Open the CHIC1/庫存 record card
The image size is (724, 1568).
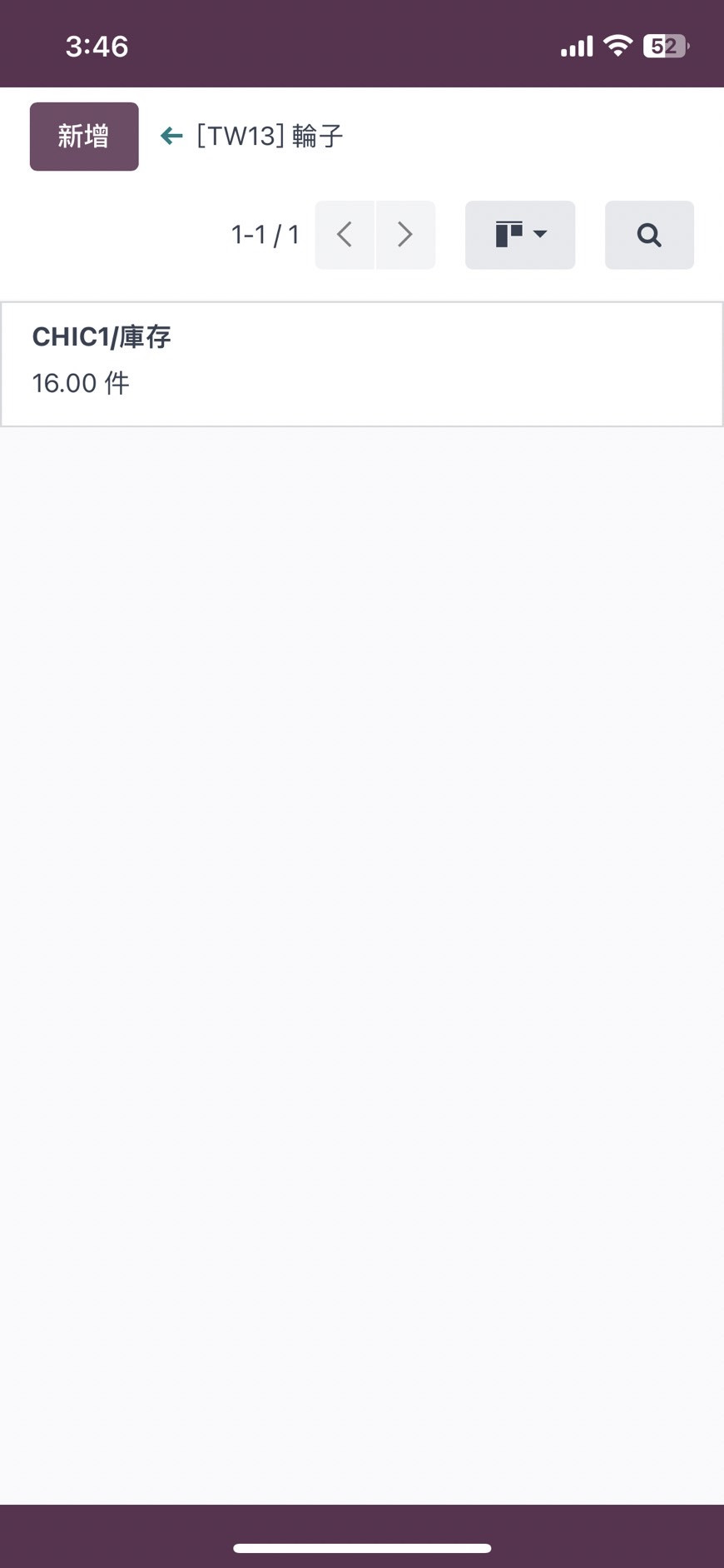coord(361,364)
